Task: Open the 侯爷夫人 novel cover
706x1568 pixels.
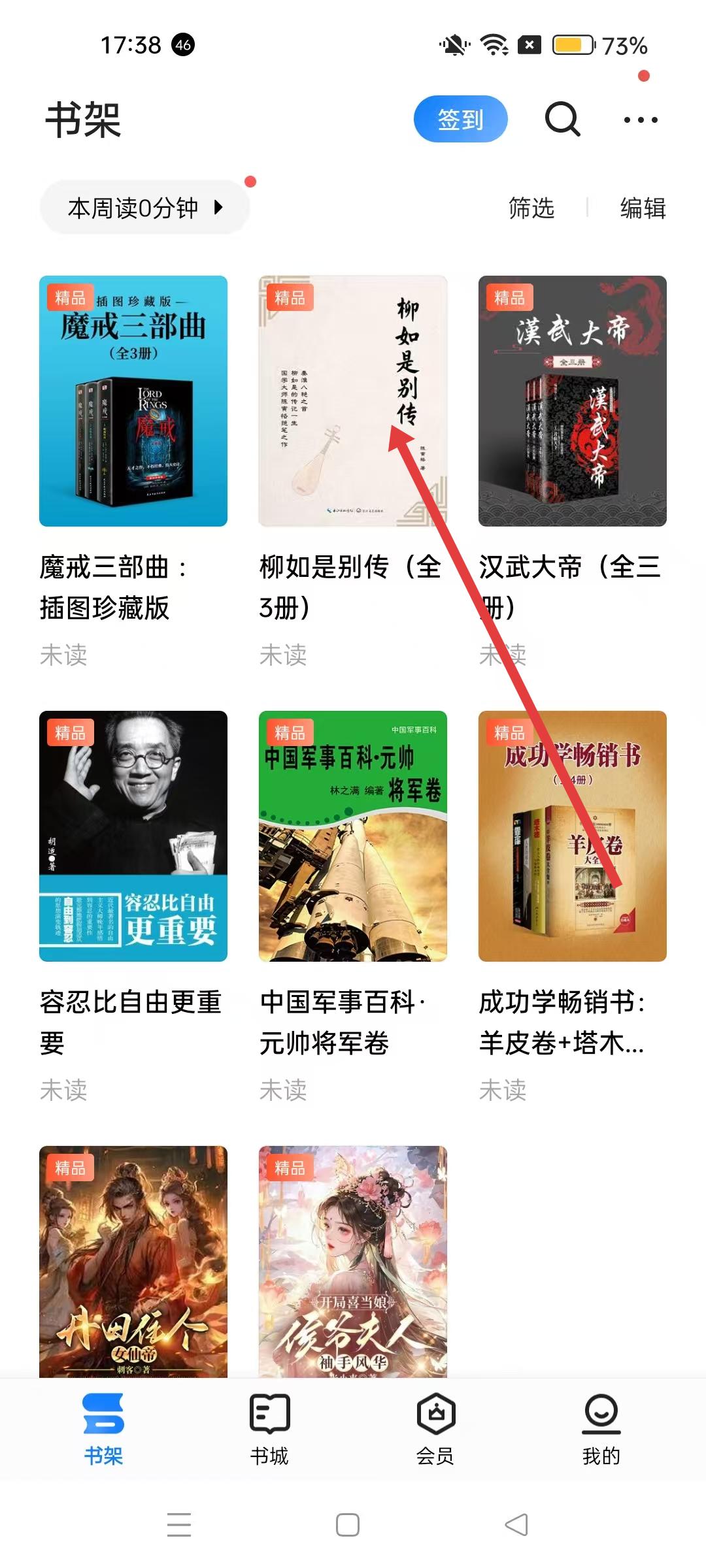Action: [353, 1261]
